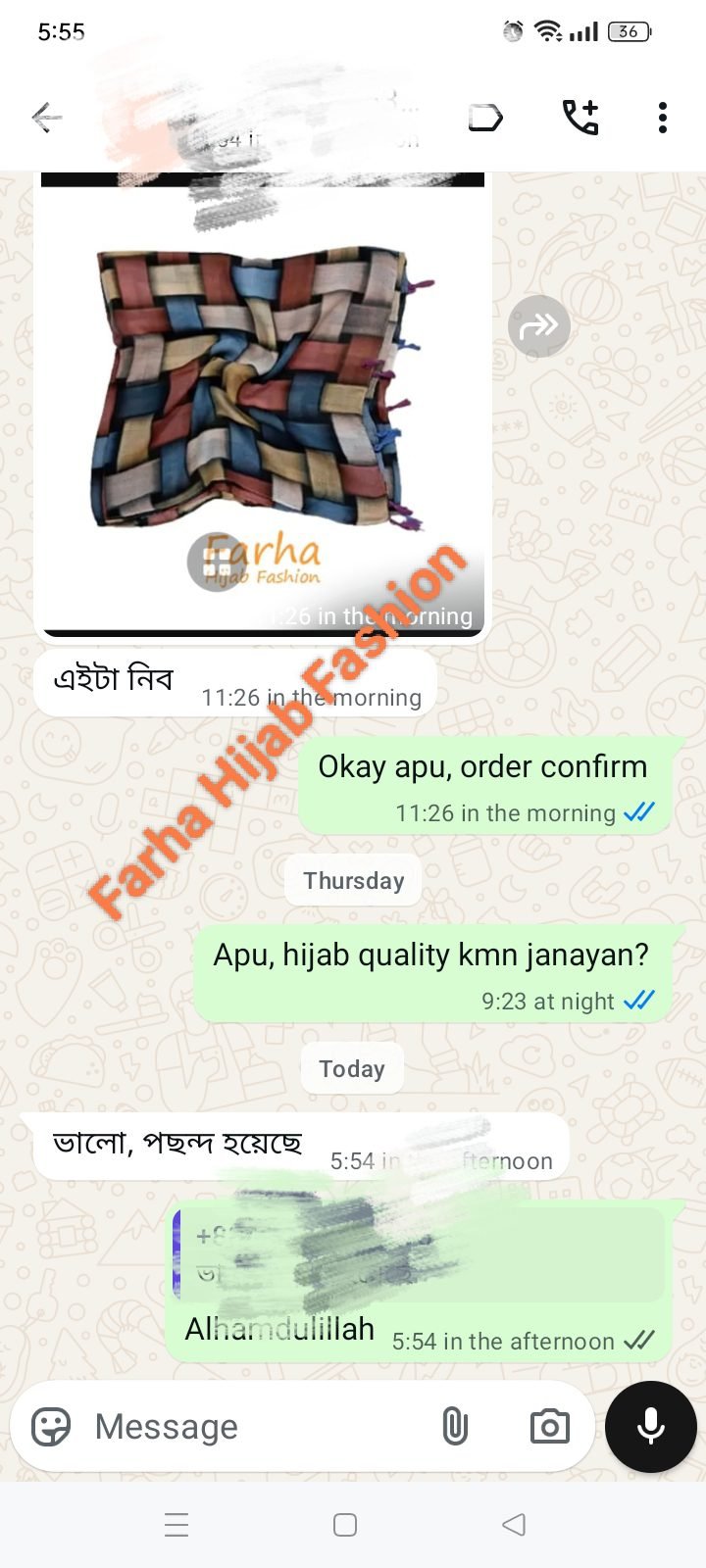Open the emoji and sticker picker
Image resolution: width=706 pixels, height=1568 pixels.
[x=51, y=1427]
